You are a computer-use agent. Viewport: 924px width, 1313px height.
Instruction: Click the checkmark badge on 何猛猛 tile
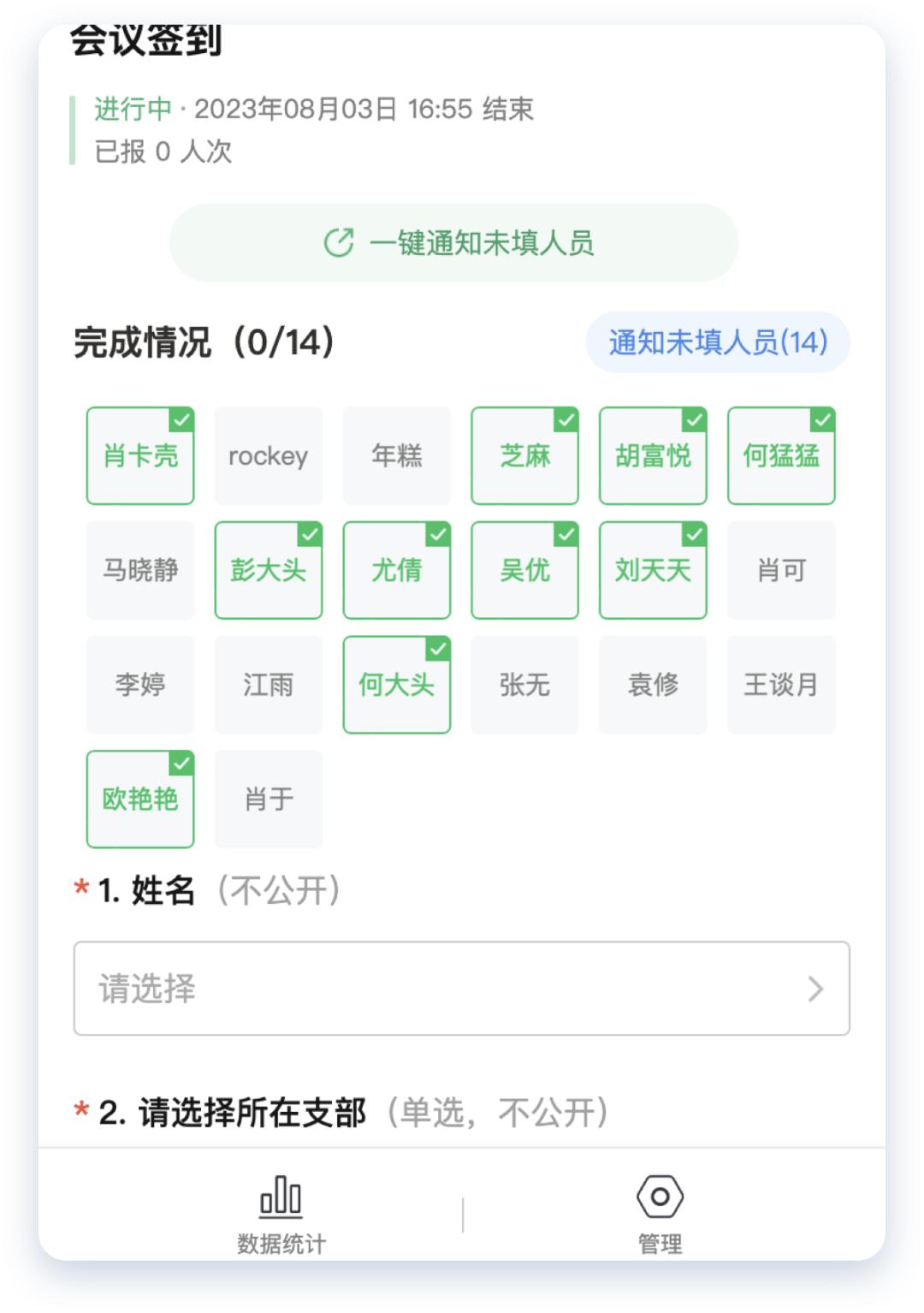tap(820, 419)
